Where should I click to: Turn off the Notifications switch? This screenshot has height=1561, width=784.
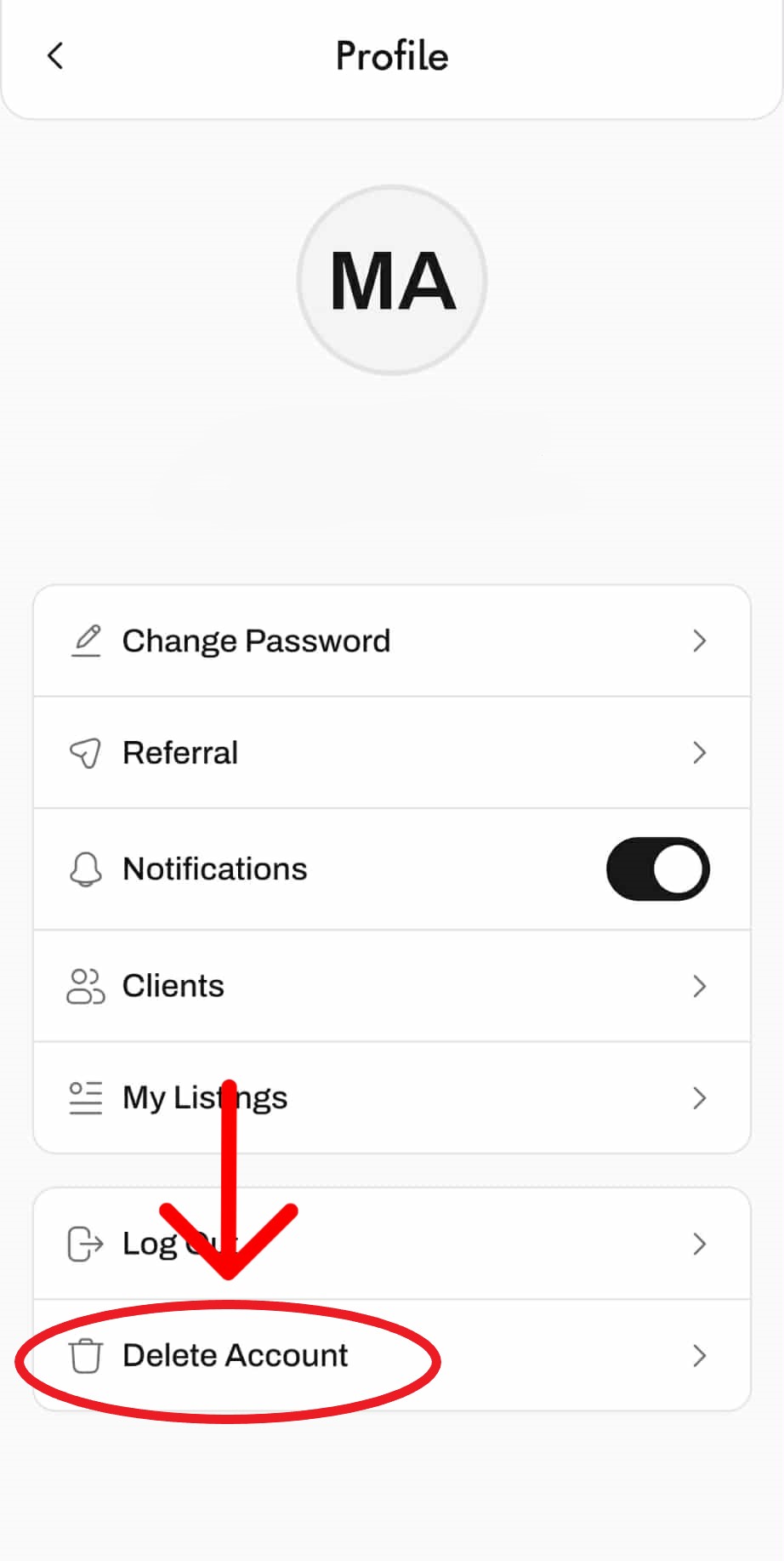click(657, 869)
